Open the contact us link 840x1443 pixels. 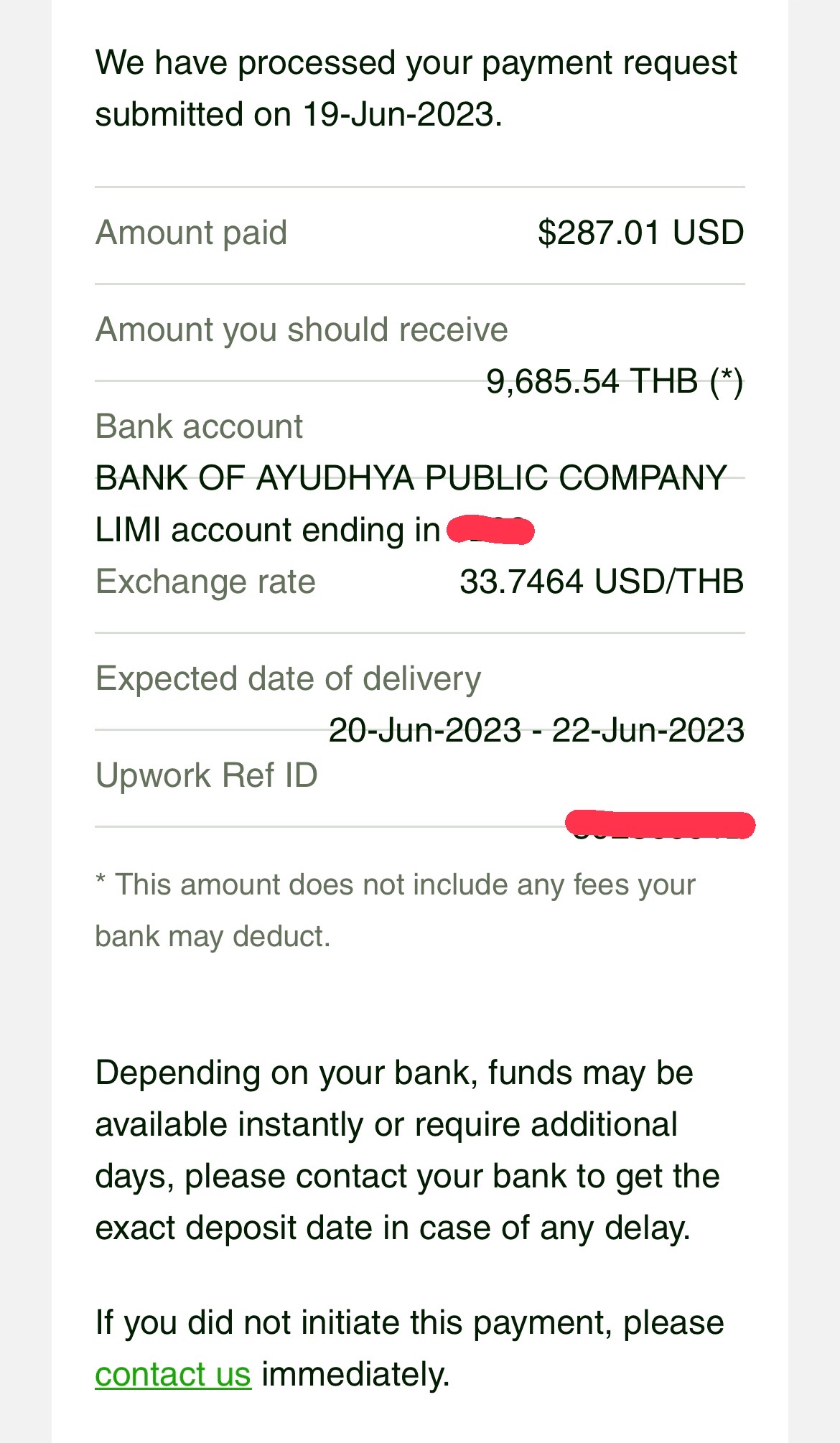173,1375
